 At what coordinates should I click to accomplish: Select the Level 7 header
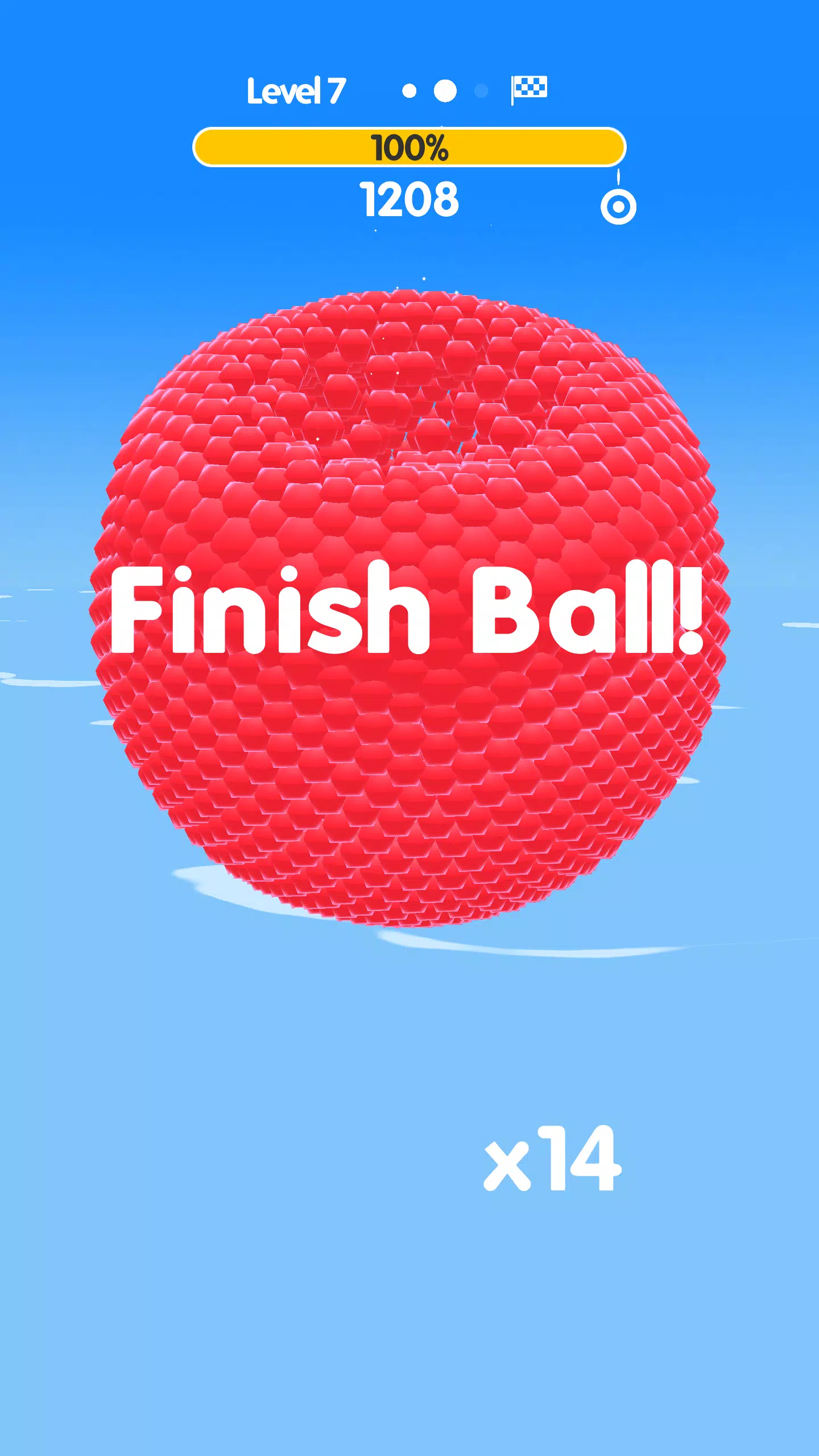(x=296, y=90)
